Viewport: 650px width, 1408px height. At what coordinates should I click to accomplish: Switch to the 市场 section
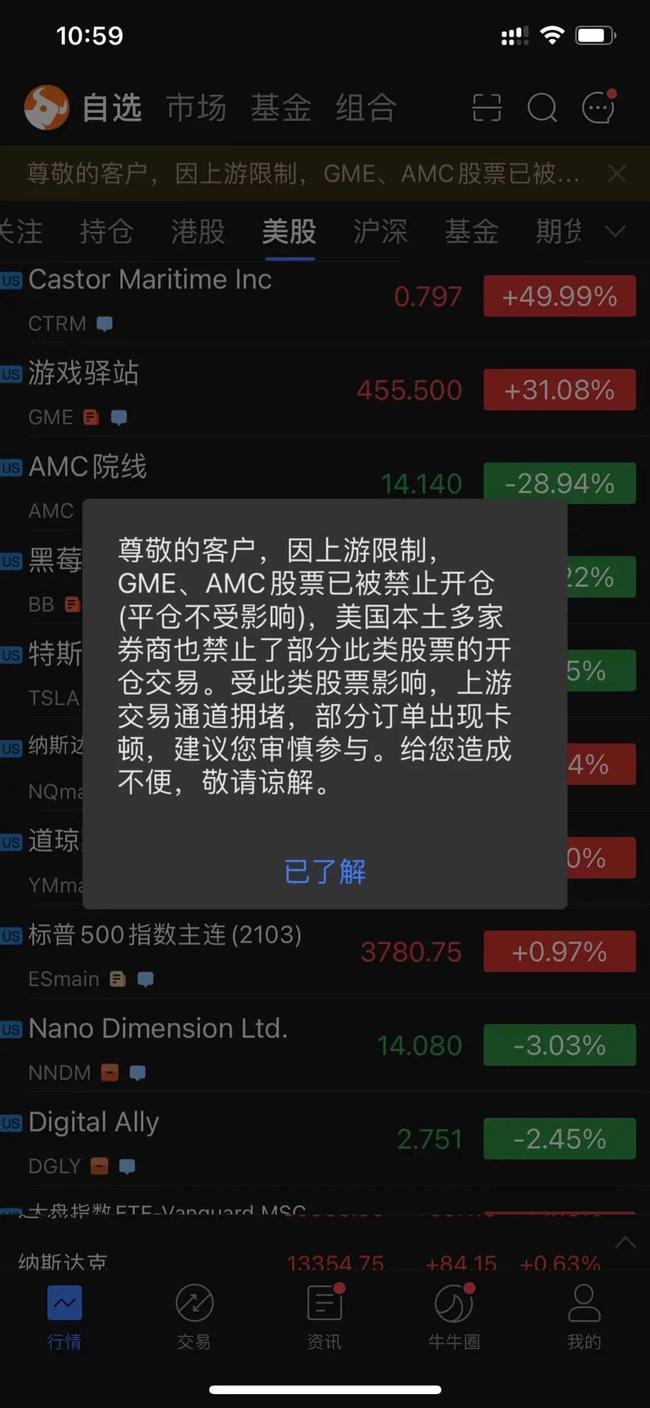pos(196,108)
